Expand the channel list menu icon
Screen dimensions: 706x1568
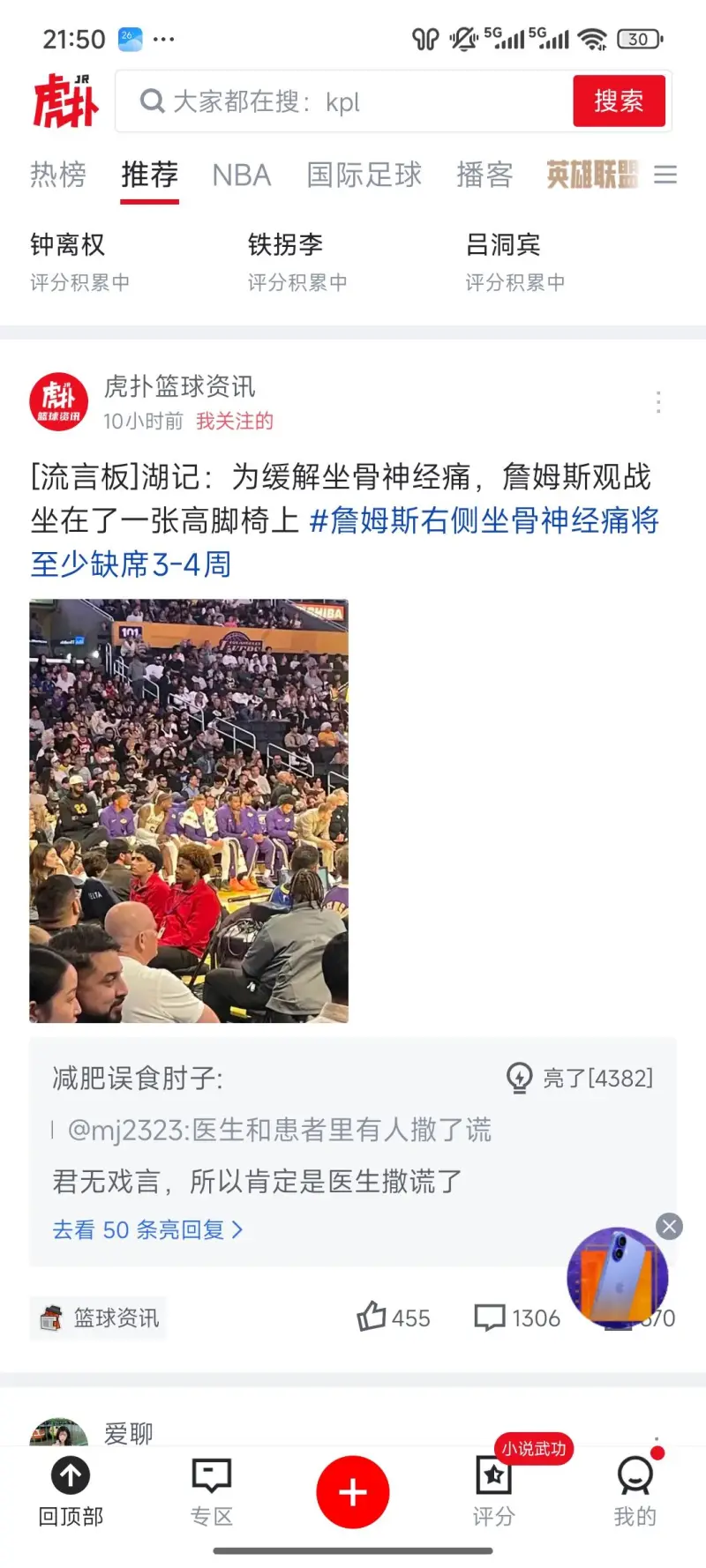click(x=665, y=175)
